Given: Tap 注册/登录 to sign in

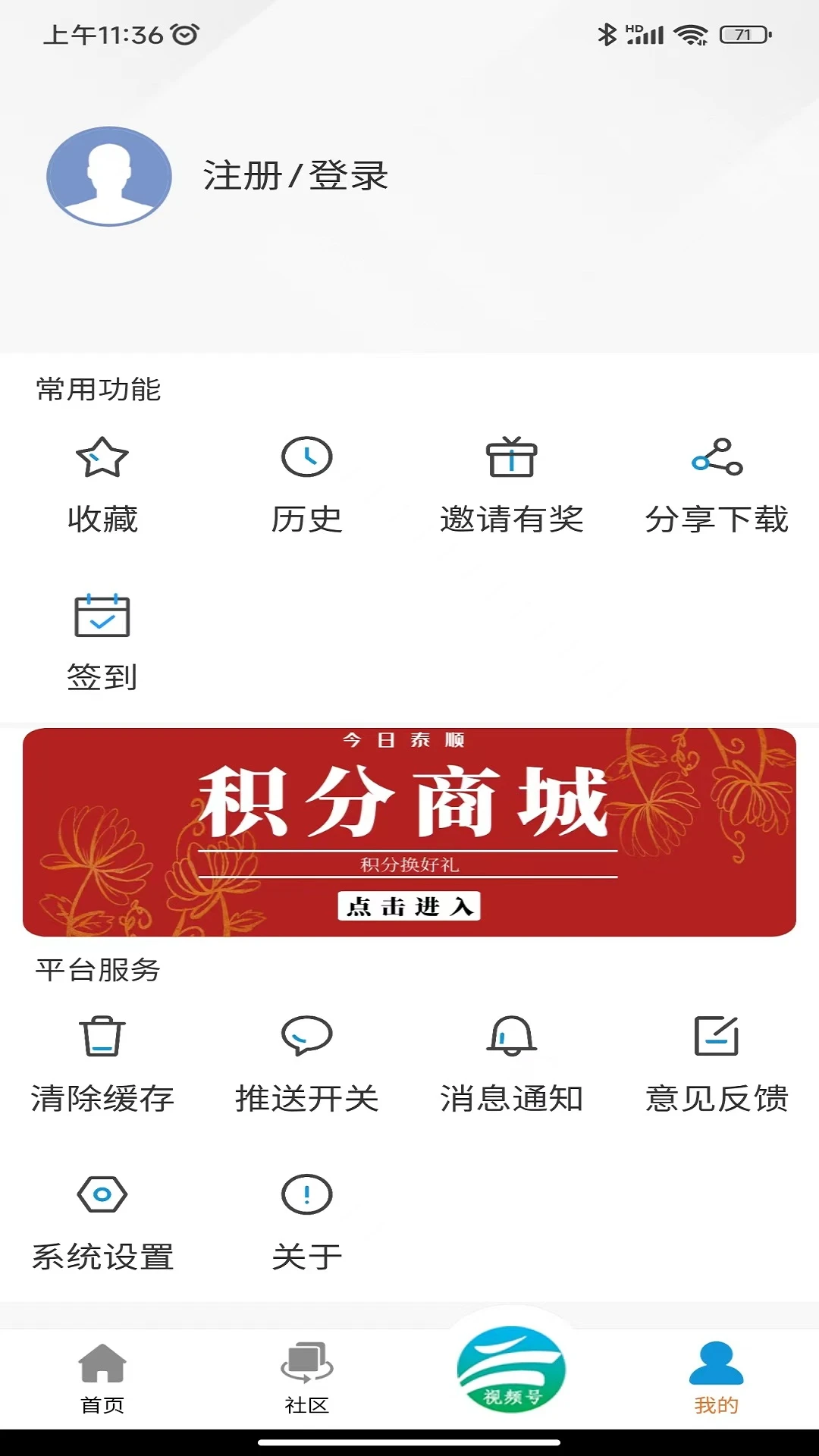Looking at the screenshot, I should (296, 176).
